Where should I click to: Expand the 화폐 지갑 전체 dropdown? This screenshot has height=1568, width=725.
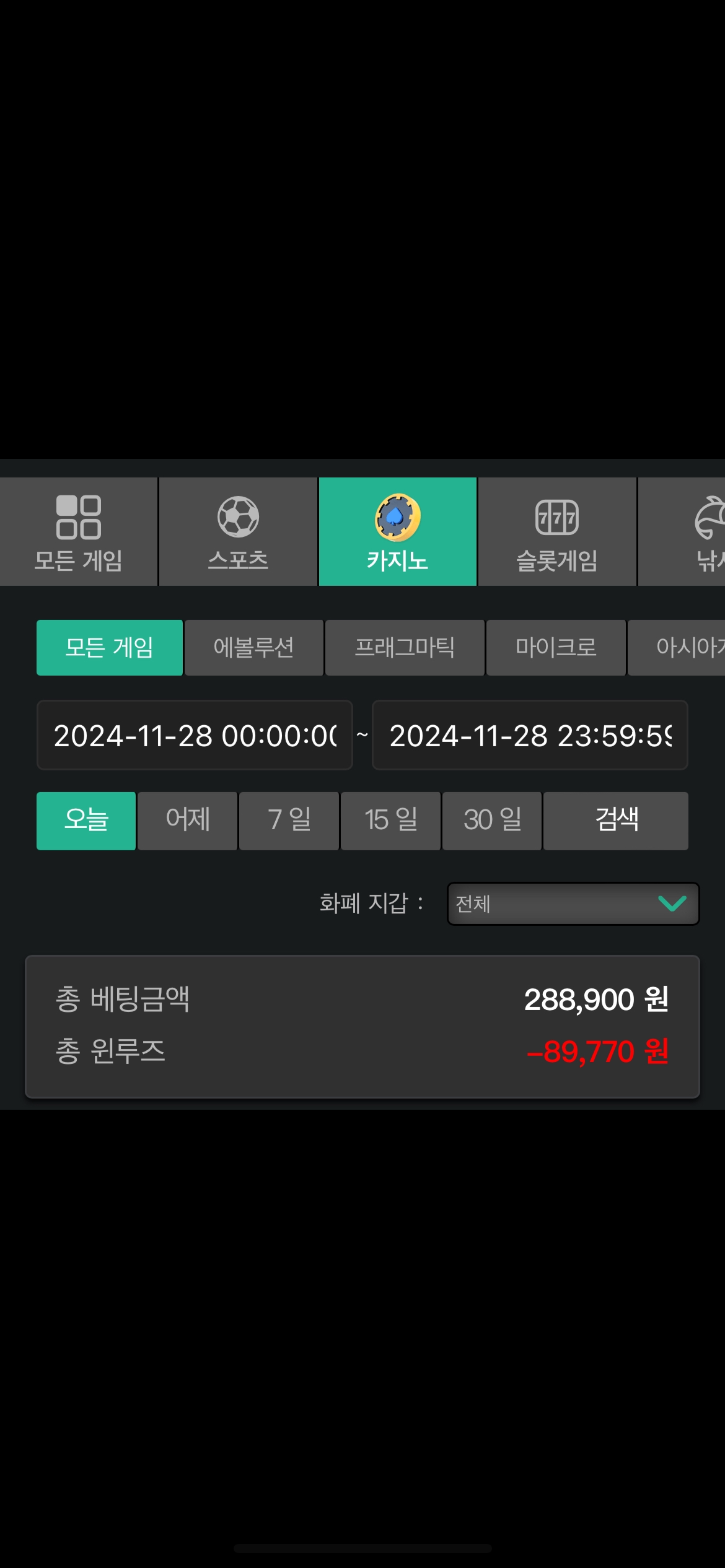pos(573,904)
